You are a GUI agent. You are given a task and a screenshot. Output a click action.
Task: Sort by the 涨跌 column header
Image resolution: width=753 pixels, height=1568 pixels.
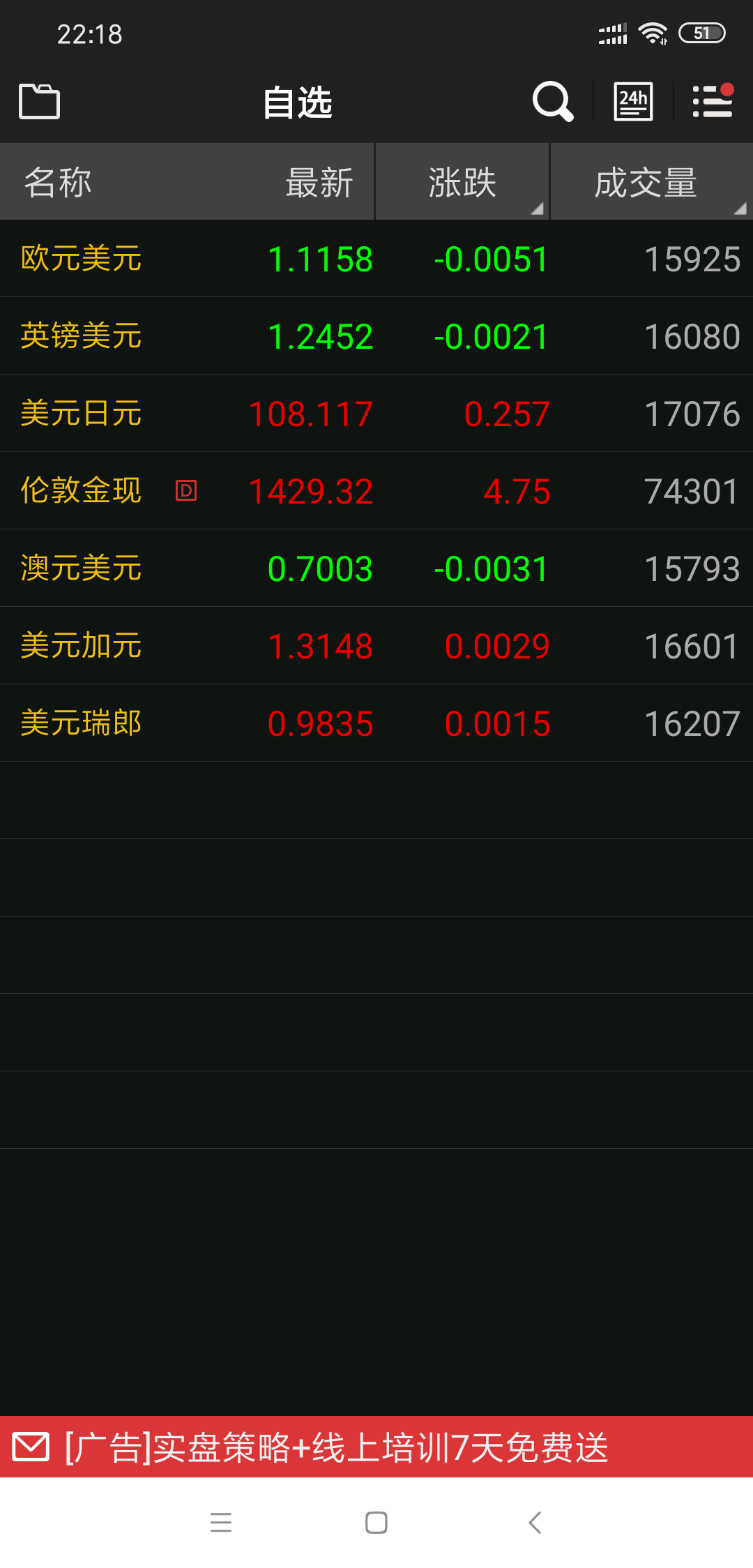[463, 182]
